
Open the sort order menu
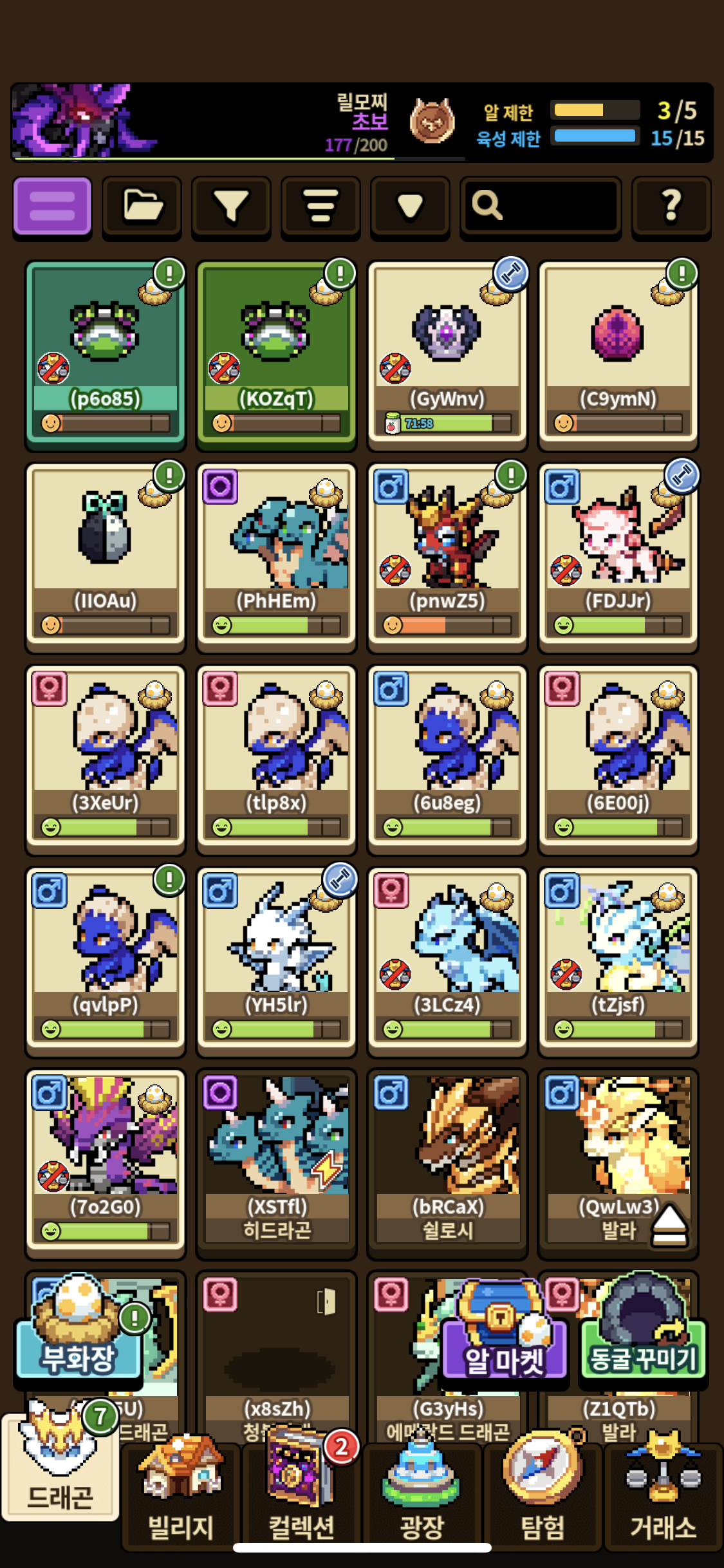[x=320, y=207]
